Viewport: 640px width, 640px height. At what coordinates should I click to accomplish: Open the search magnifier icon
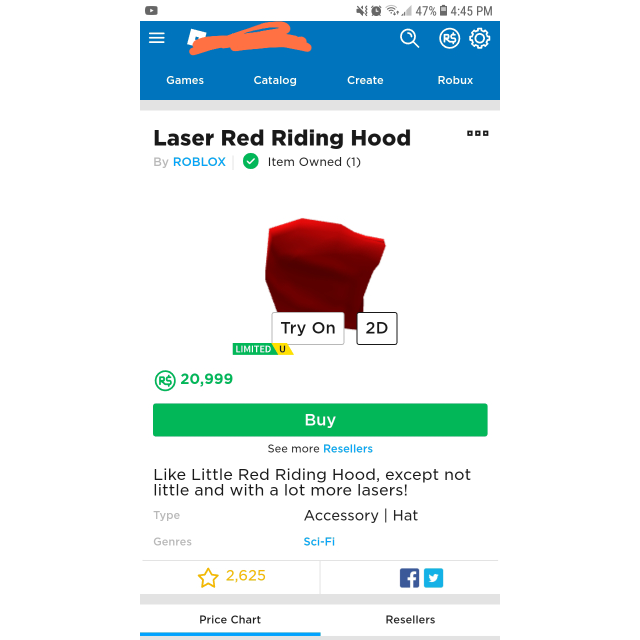(x=409, y=38)
